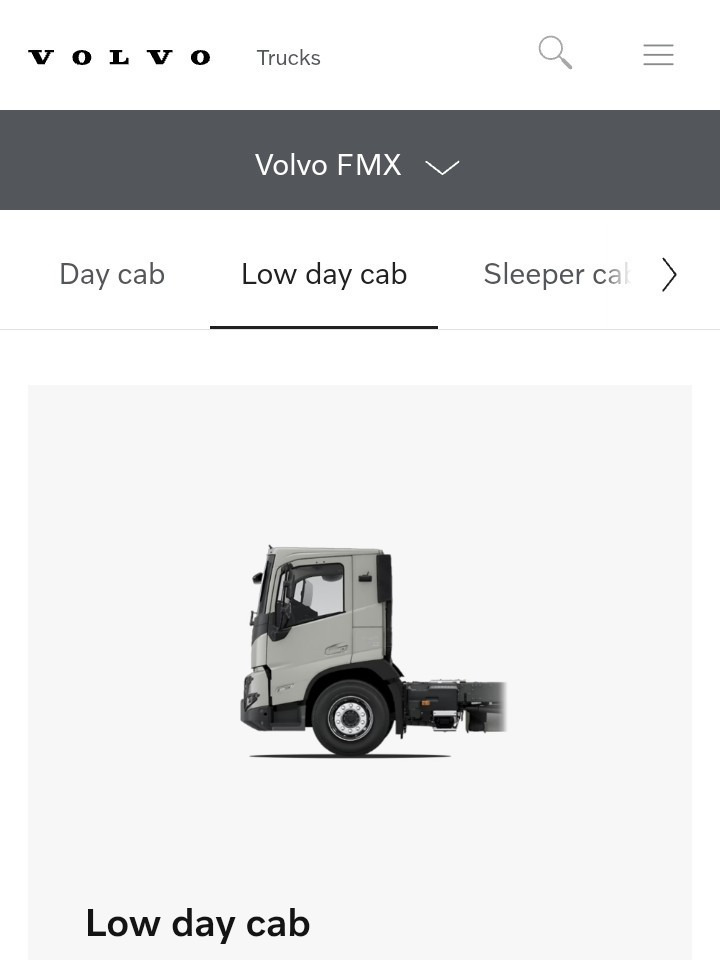720x960 pixels.
Task: Click the Low day cab heading
Action: pyautogui.click(x=197, y=922)
